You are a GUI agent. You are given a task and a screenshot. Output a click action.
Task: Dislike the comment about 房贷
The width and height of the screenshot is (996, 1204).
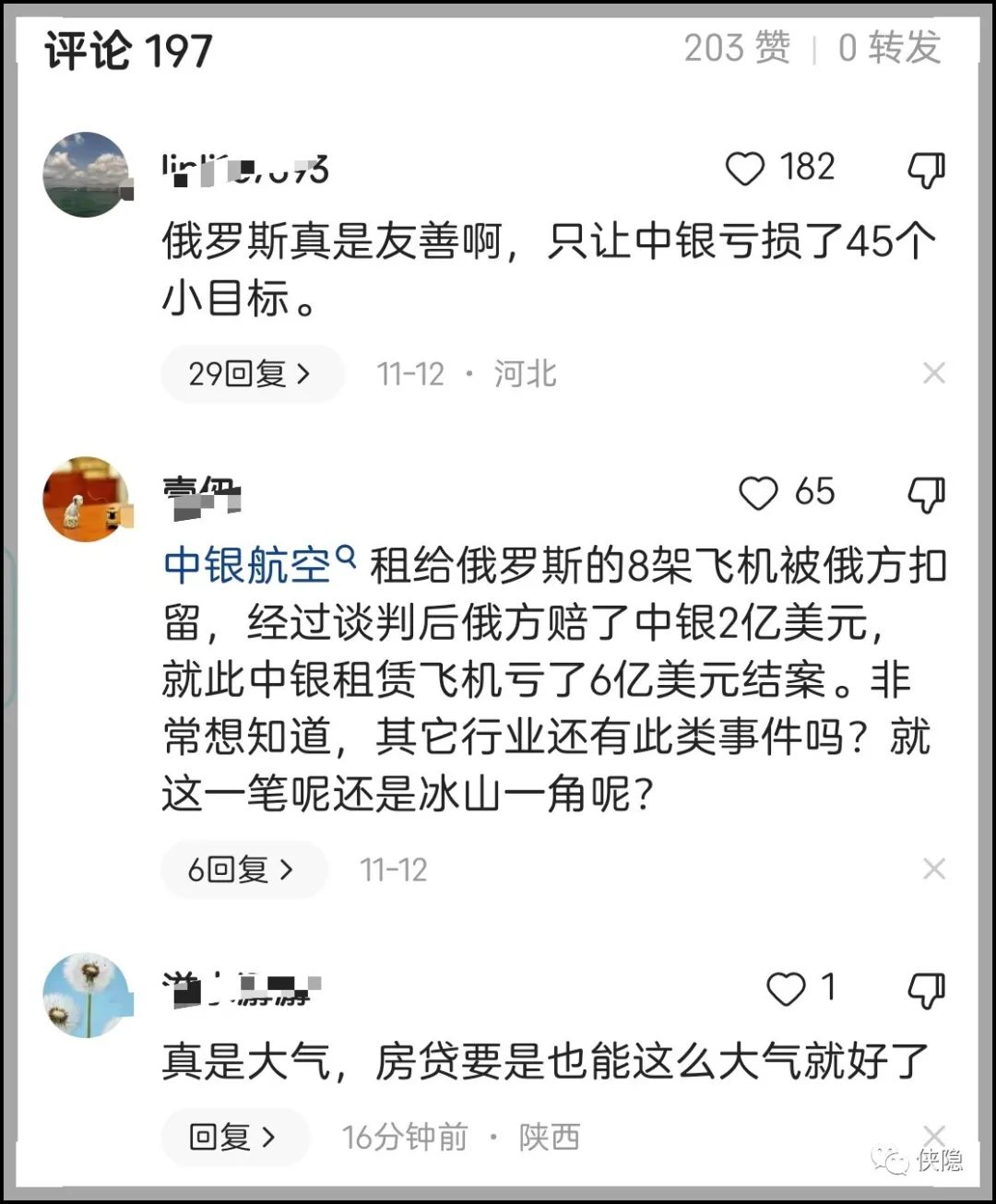tap(926, 990)
